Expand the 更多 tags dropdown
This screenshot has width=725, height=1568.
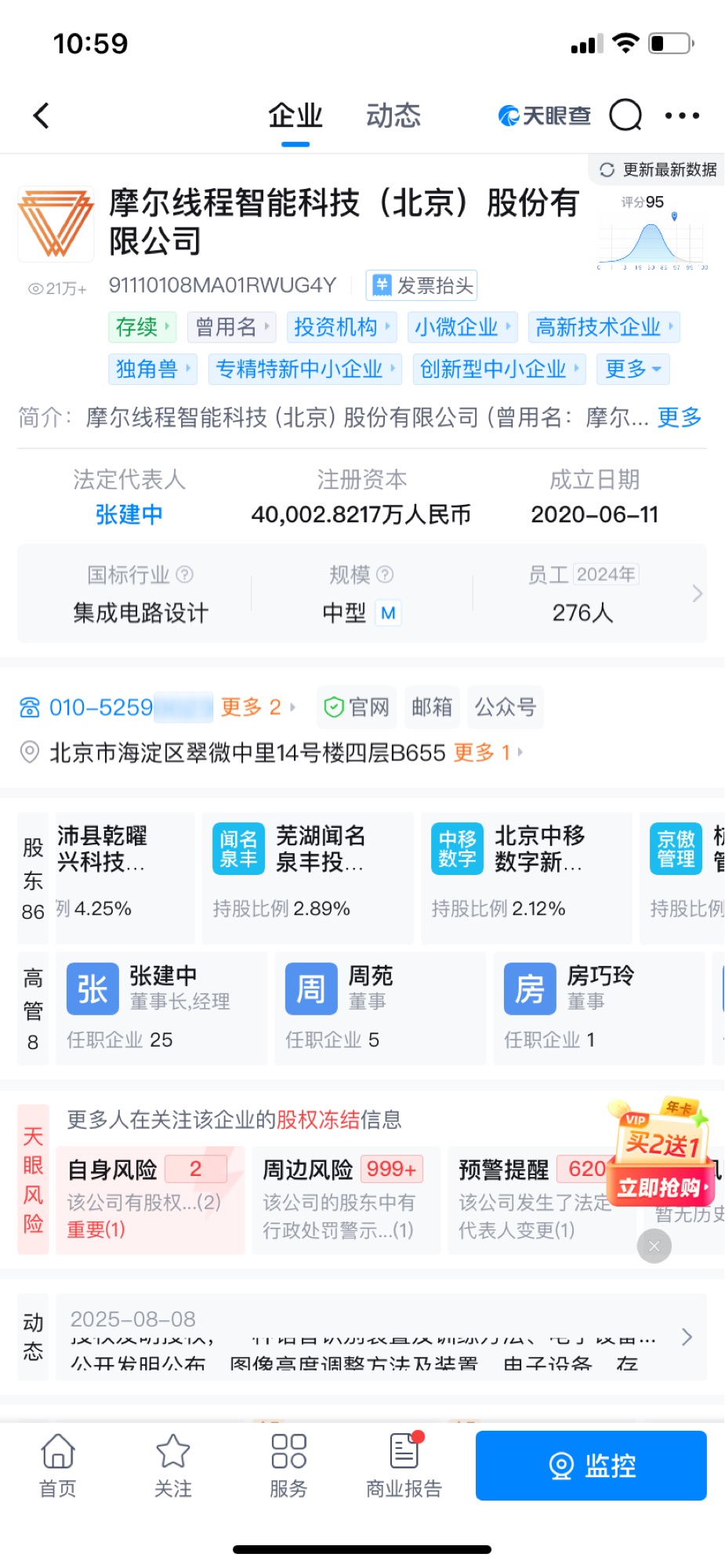click(x=633, y=368)
